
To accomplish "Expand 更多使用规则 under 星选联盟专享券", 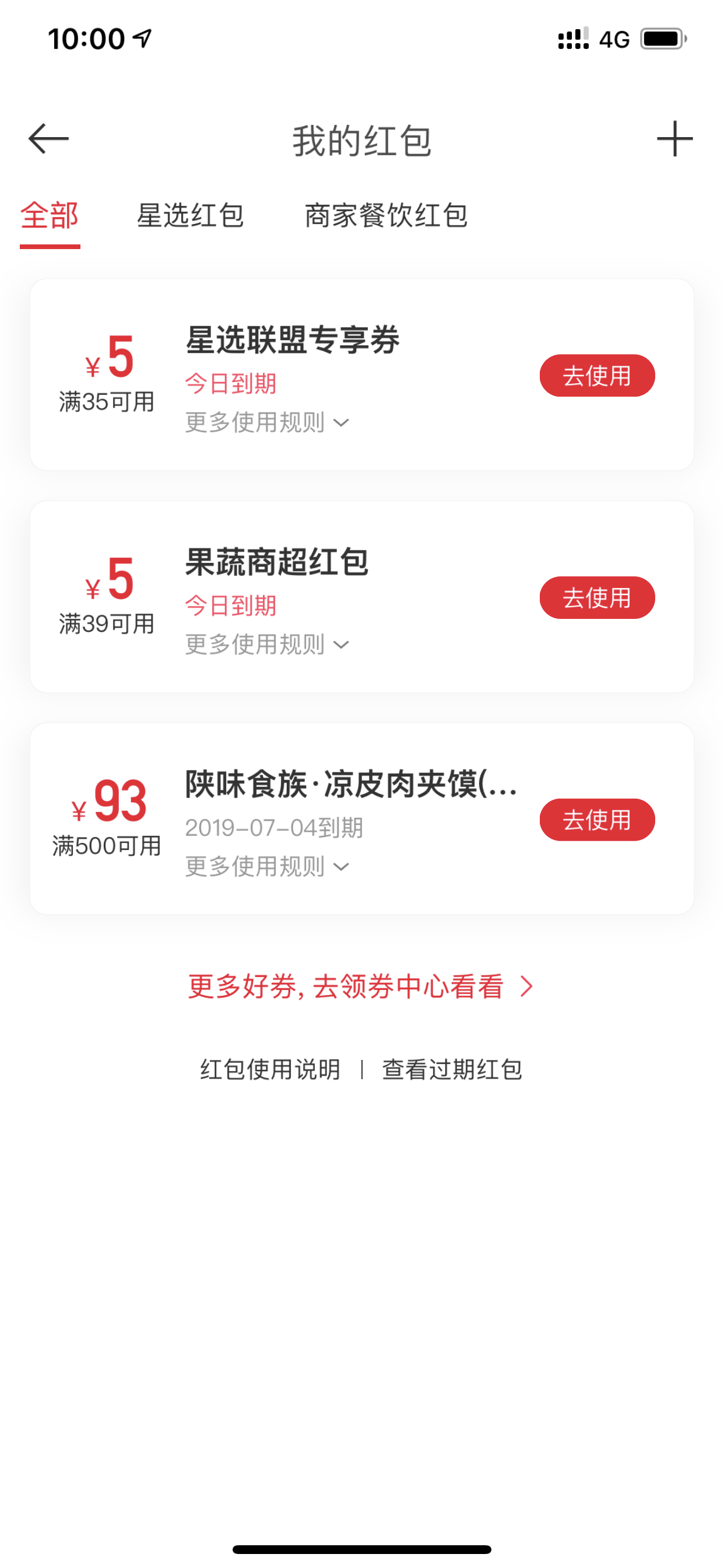I will pyautogui.click(x=267, y=422).
